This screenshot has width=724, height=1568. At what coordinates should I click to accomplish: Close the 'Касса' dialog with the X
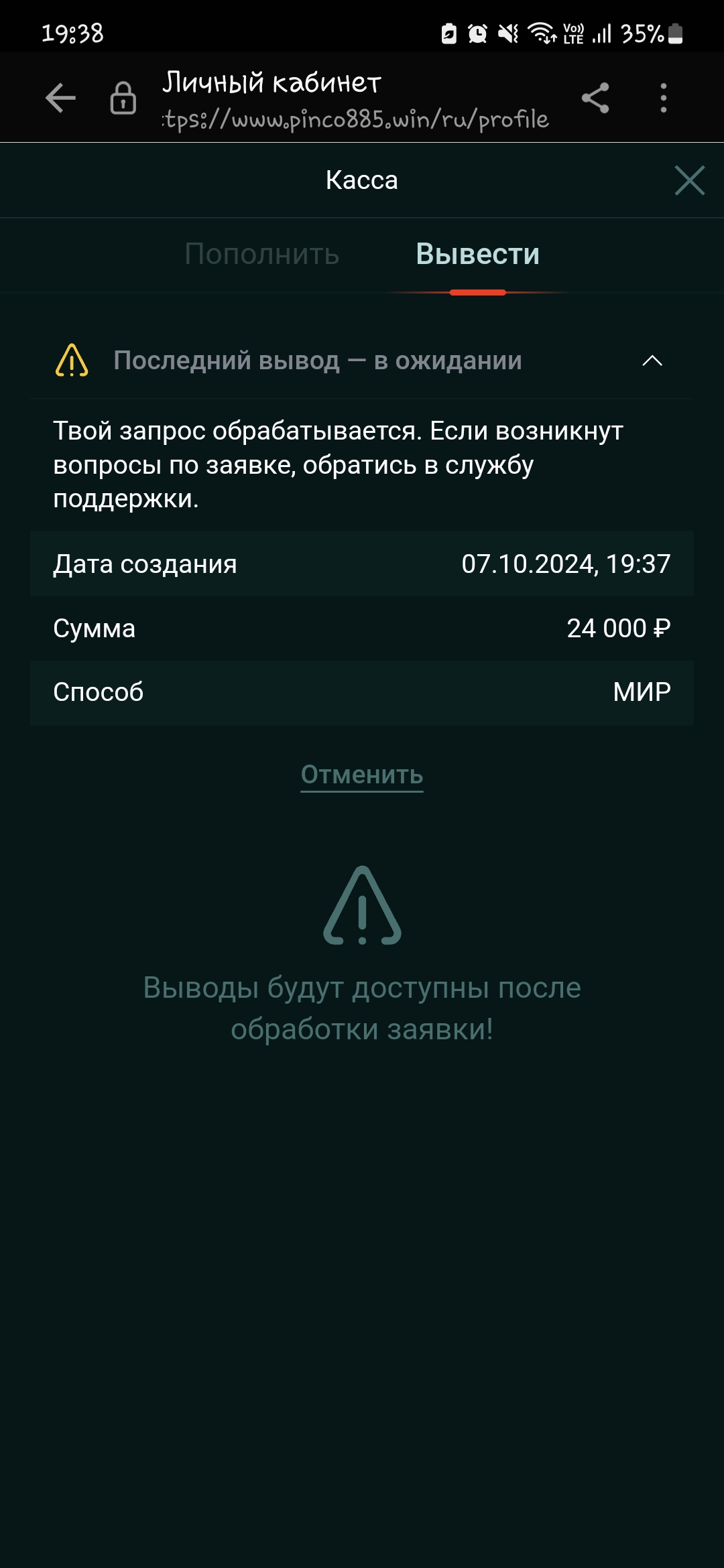pos(690,180)
